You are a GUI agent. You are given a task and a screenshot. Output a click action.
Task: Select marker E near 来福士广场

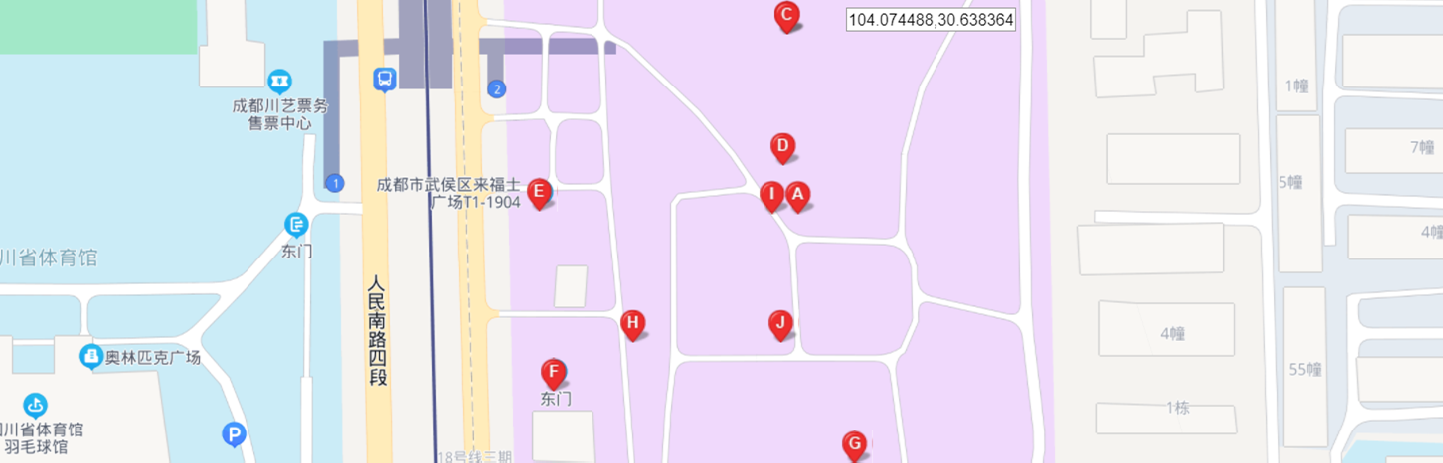(x=539, y=191)
